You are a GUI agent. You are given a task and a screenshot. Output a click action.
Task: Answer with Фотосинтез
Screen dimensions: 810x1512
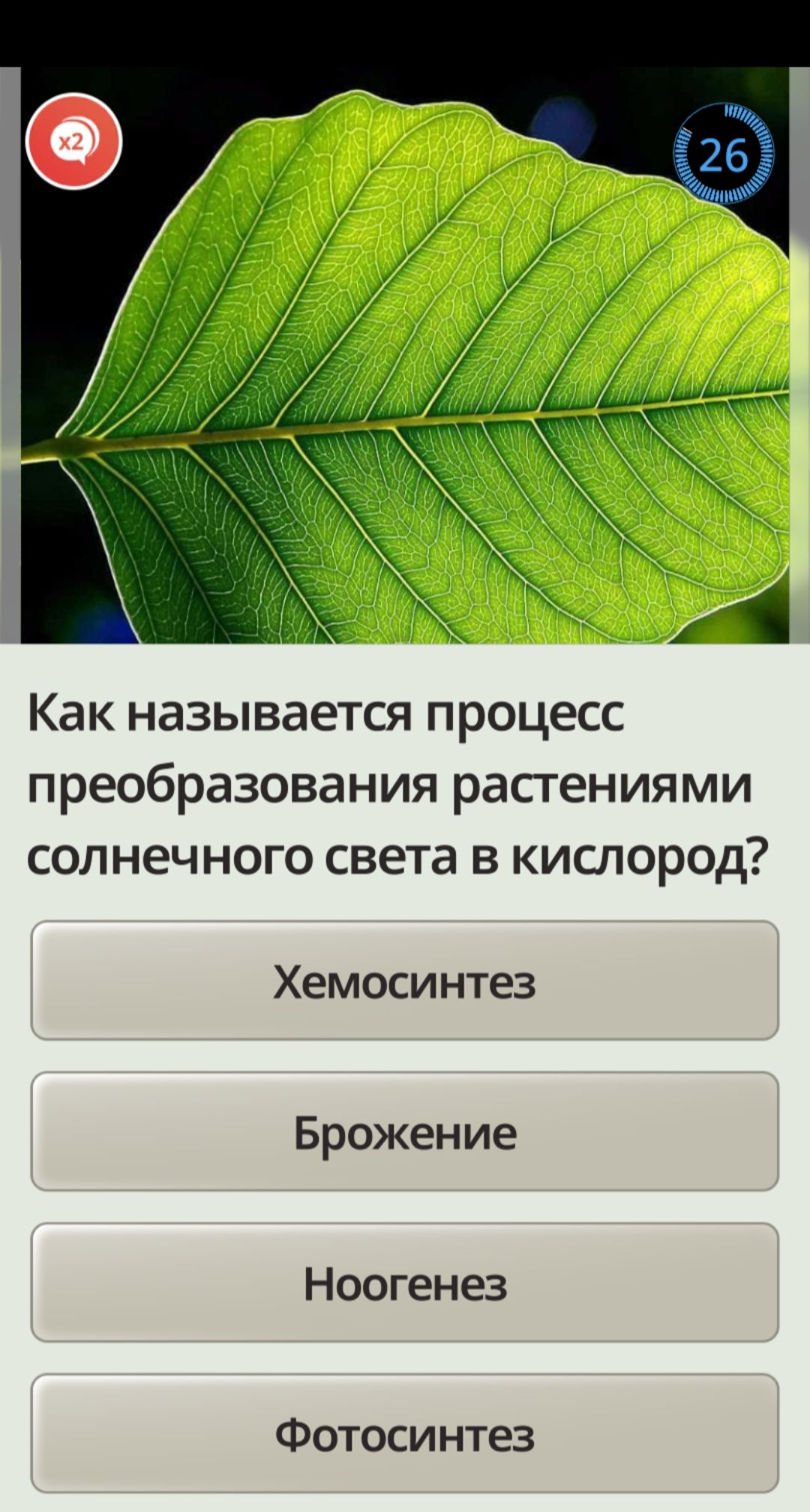pyautogui.click(x=405, y=1434)
